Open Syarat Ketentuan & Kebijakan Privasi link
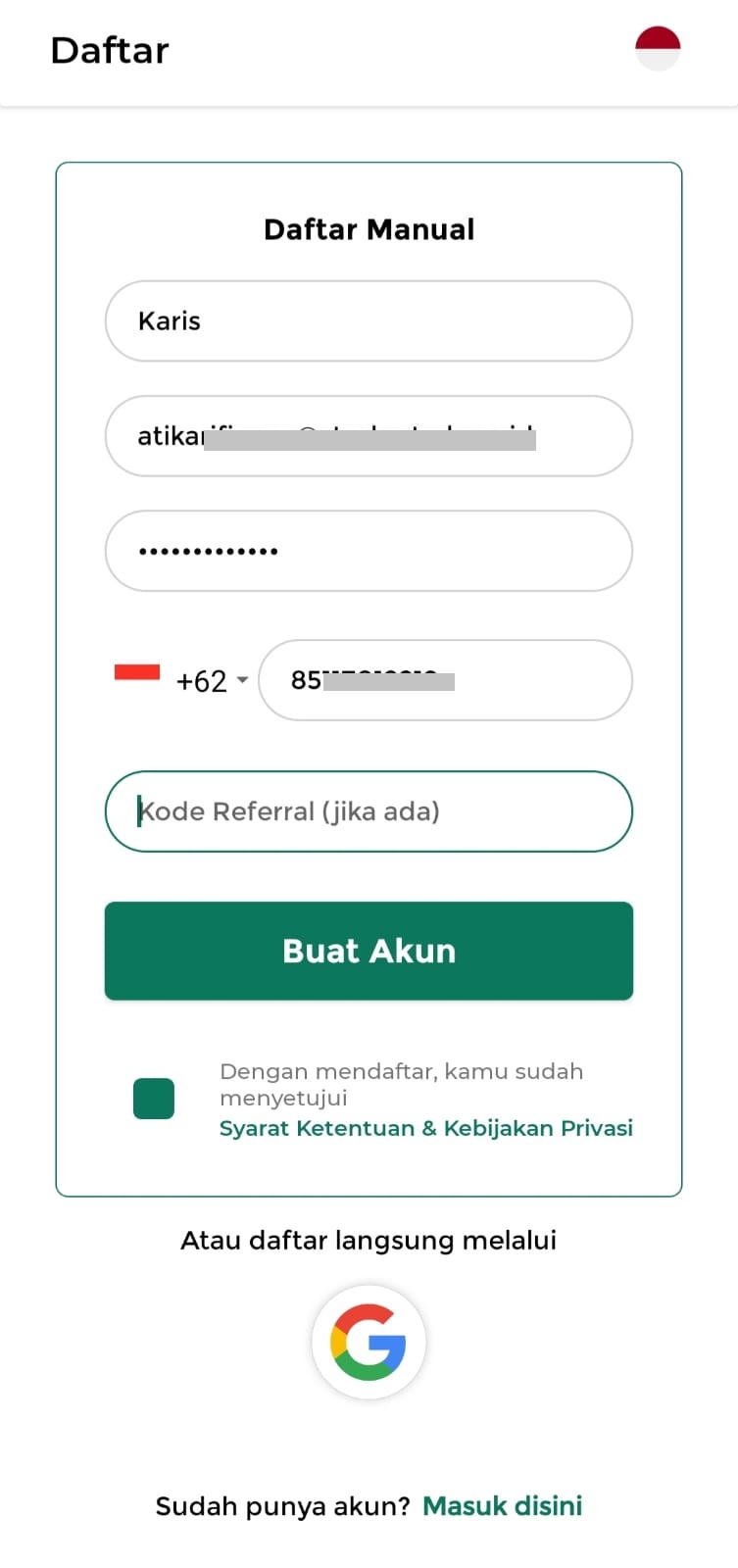Viewport: 738px width, 1568px height. pos(425,1128)
